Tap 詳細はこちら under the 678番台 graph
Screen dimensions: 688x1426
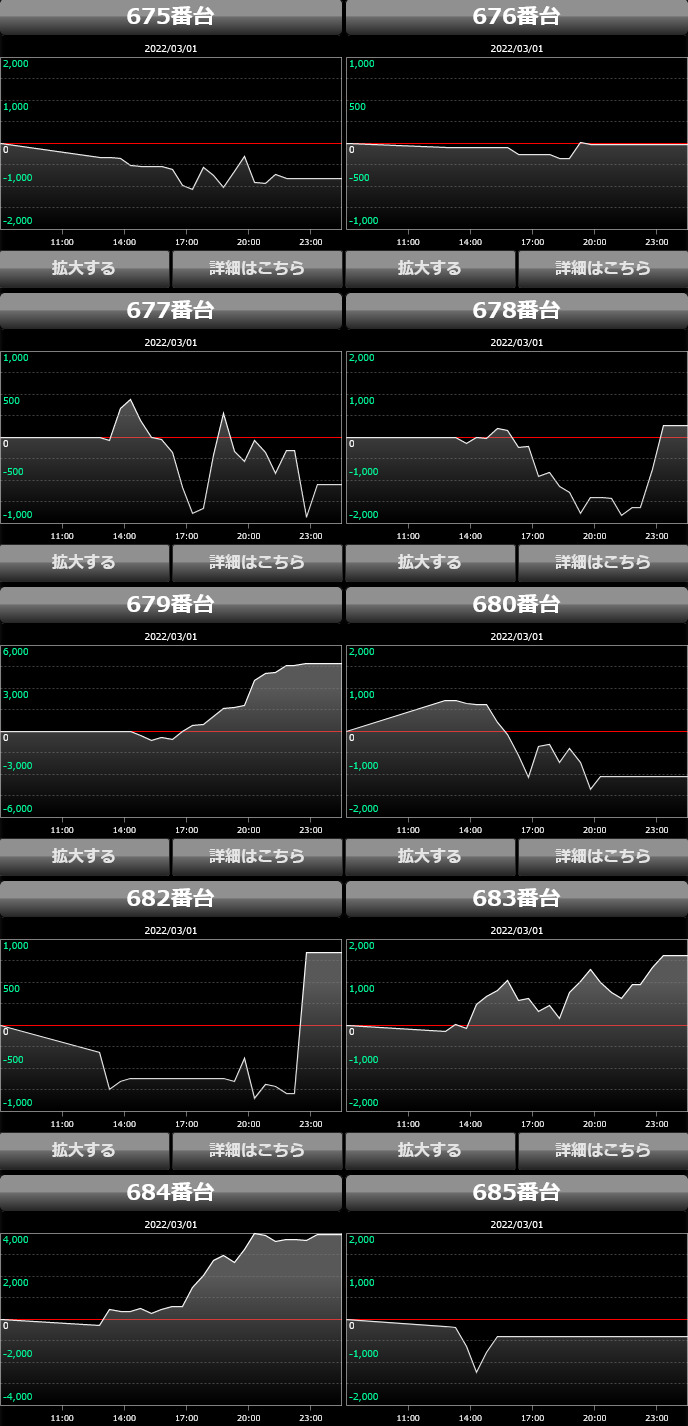(603, 562)
